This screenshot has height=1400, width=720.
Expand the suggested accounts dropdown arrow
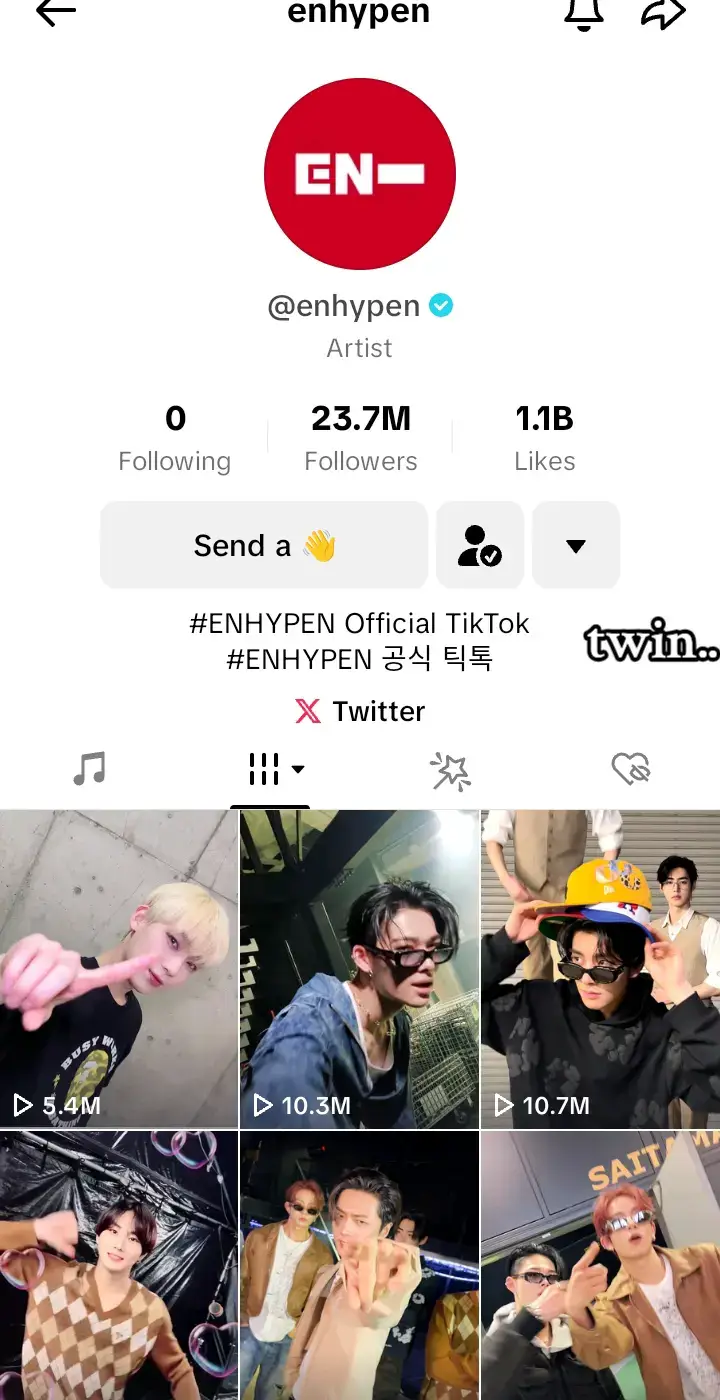576,545
